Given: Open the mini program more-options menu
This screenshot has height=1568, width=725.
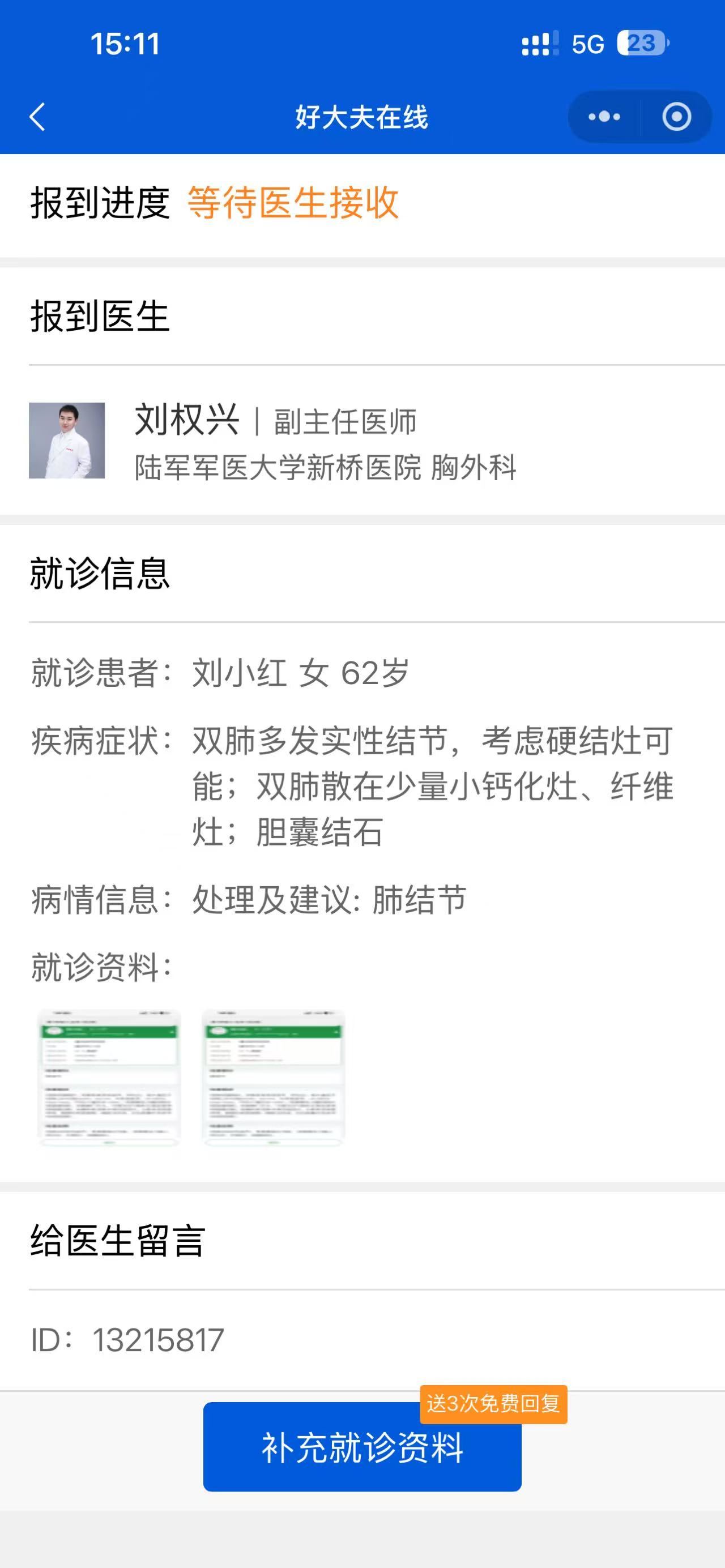Looking at the screenshot, I should click(604, 116).
